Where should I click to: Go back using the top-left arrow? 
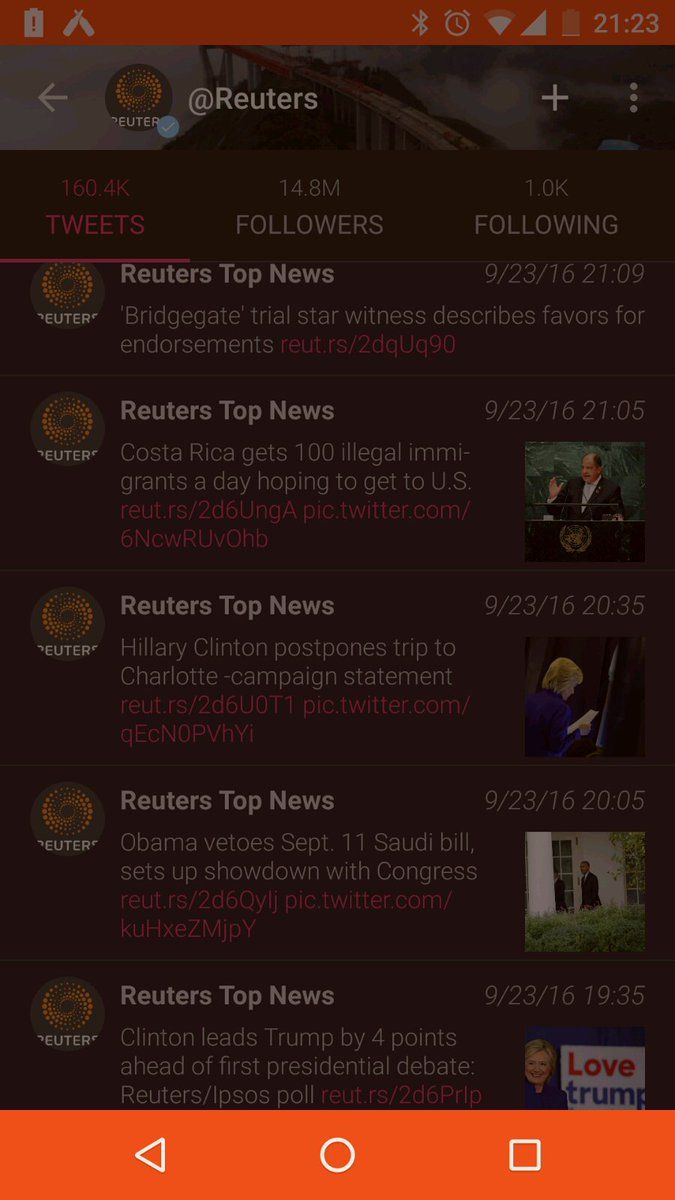[x=52, y=98]
